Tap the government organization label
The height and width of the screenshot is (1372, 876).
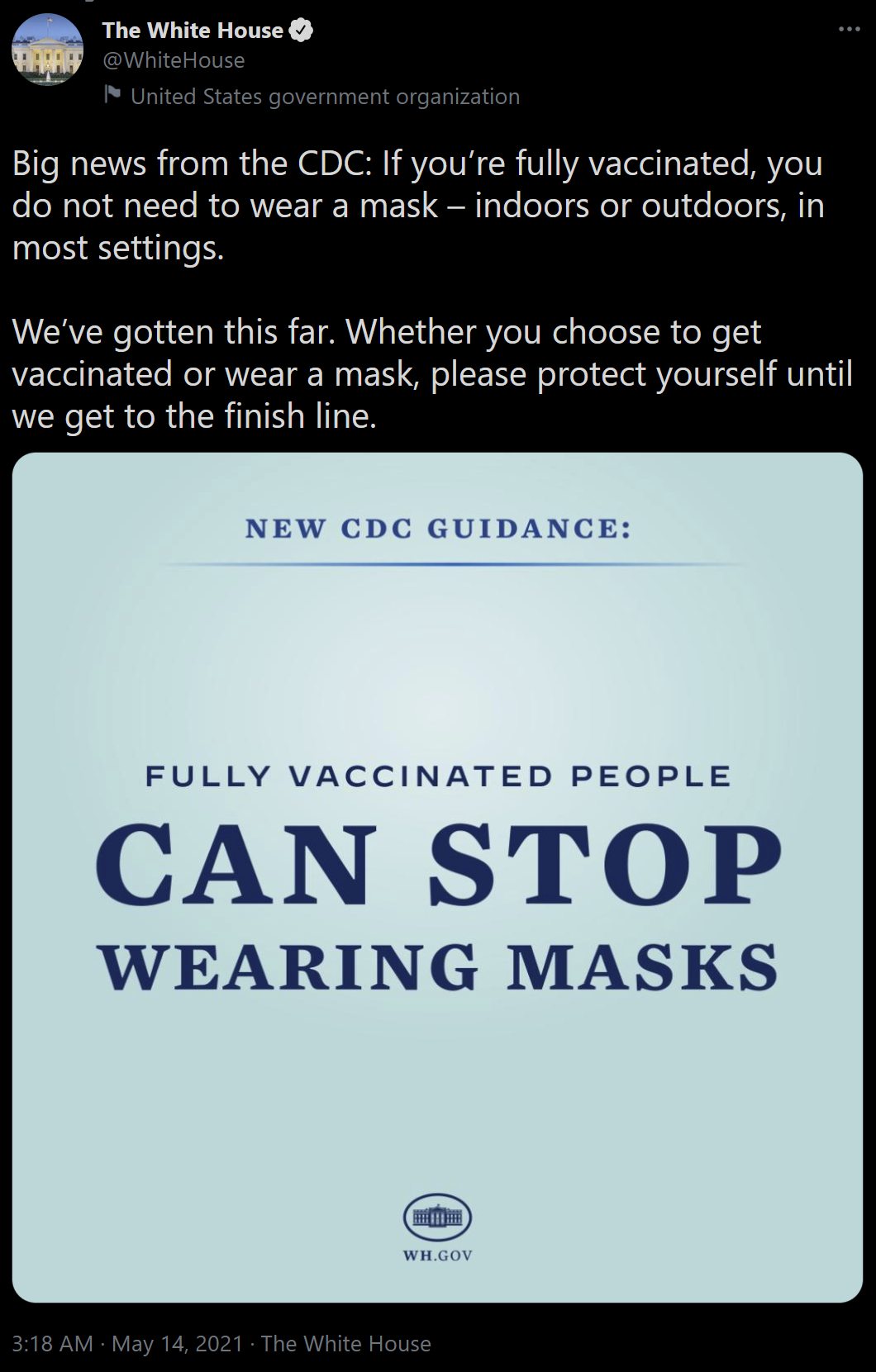[x=324, y=97]
